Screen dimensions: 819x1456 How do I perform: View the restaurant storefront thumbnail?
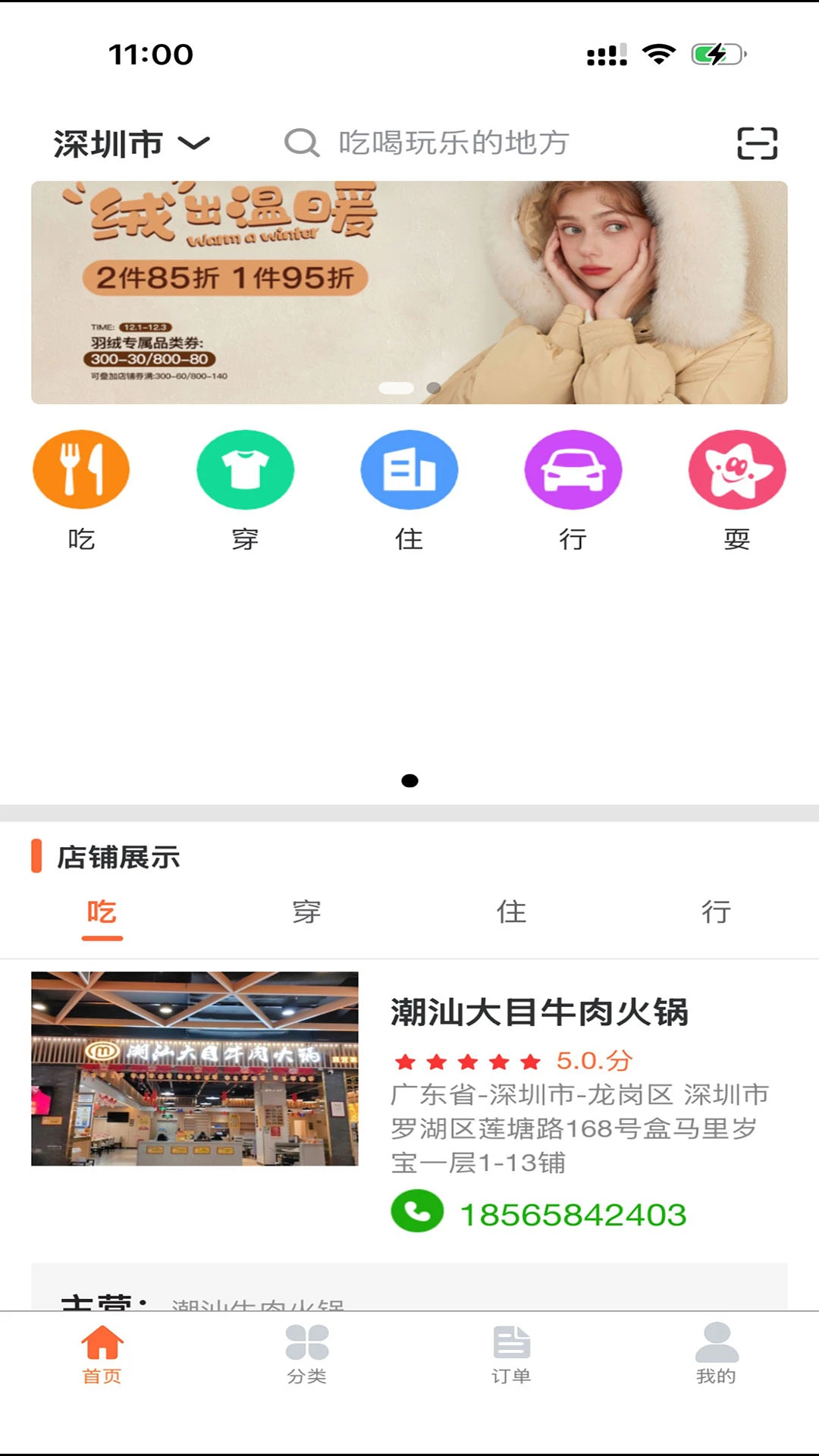(x=194, y=1069)
